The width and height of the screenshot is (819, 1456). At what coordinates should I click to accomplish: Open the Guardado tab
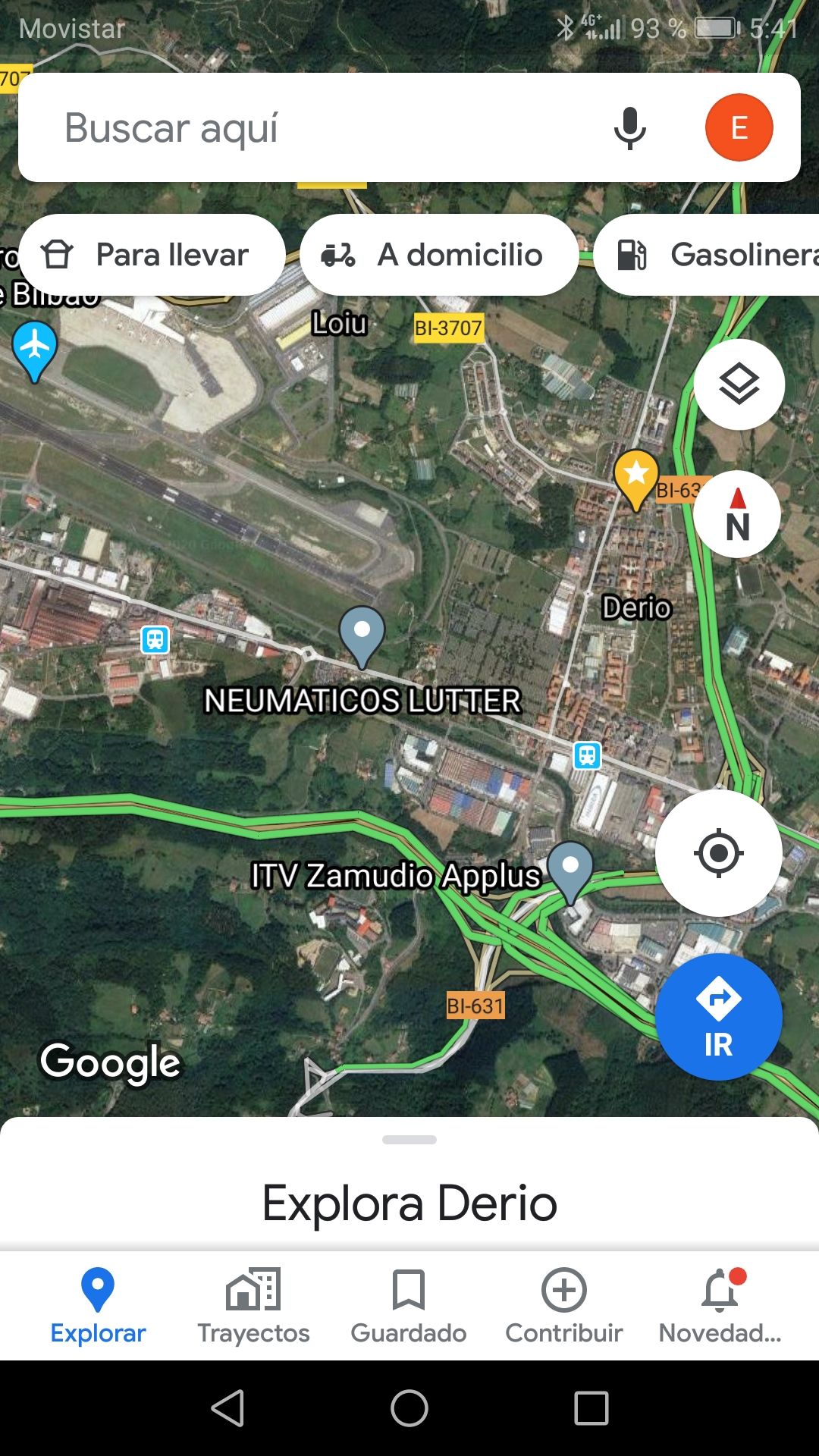pyautogui.click(x=409, y=1305)
